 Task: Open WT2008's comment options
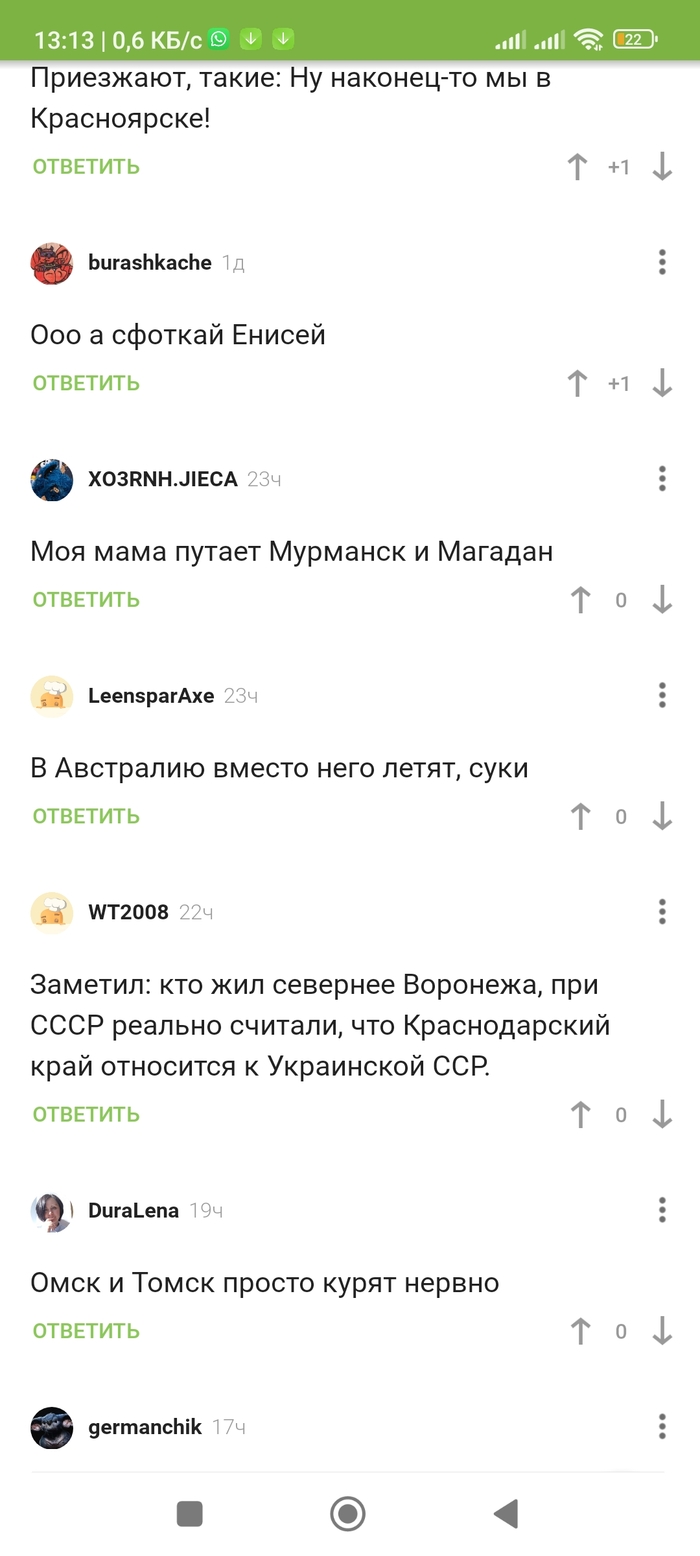pyautogui.click(x=662, y=912)
